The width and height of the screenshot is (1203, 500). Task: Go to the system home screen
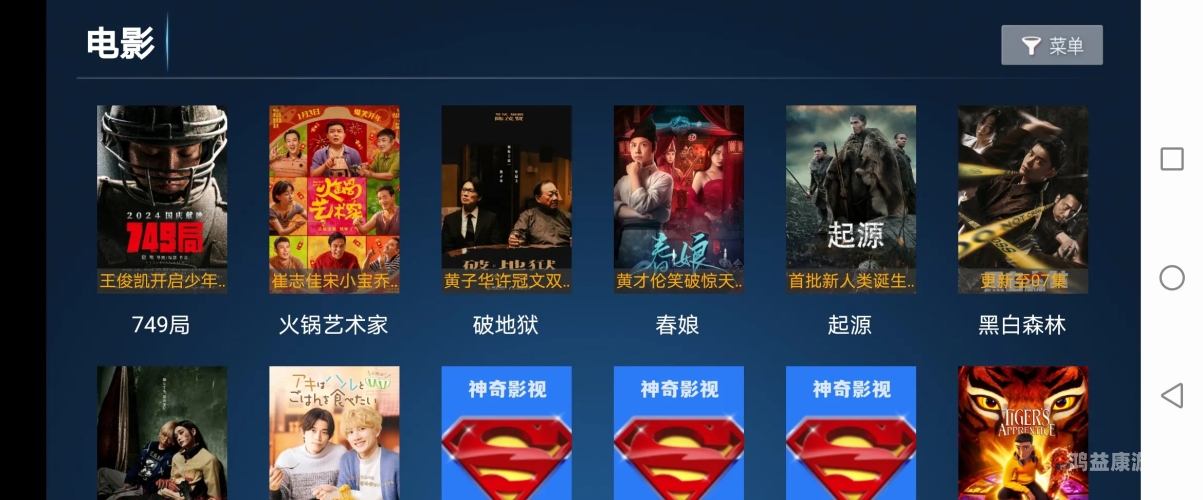click(x=1171, y=278)
